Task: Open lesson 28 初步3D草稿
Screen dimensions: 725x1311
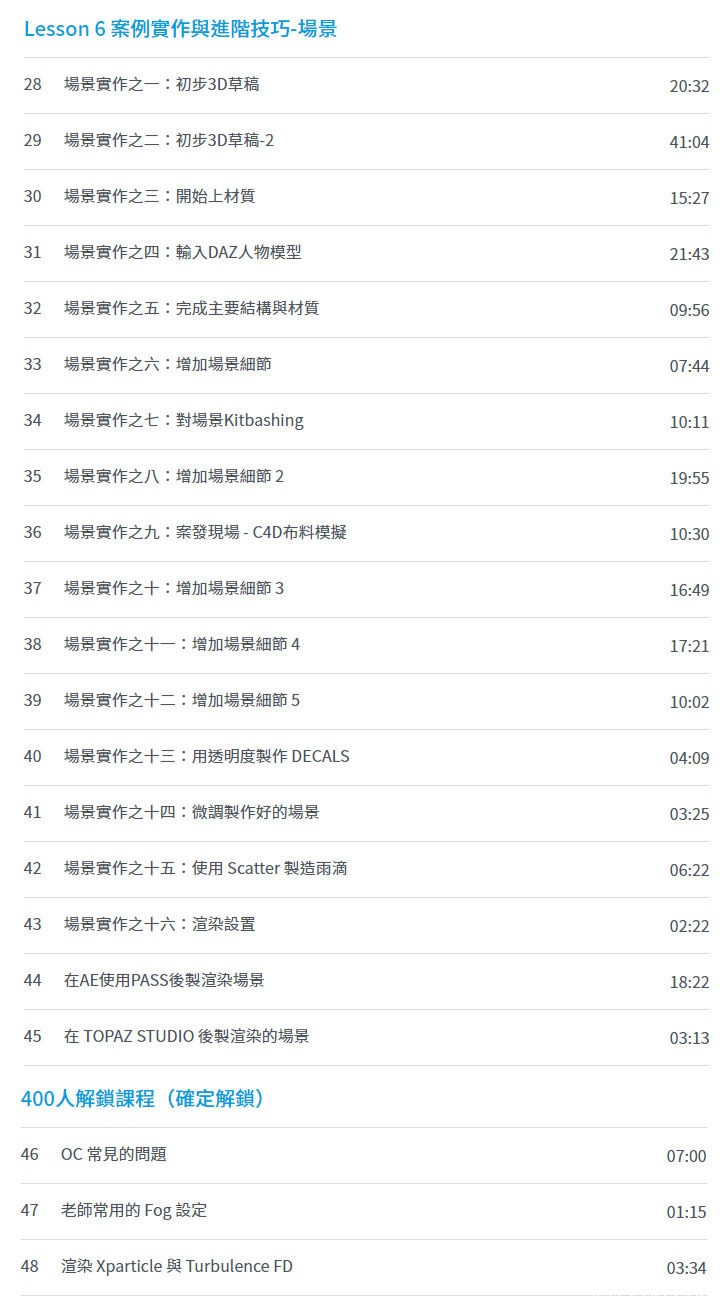Action: coord(161,85)
